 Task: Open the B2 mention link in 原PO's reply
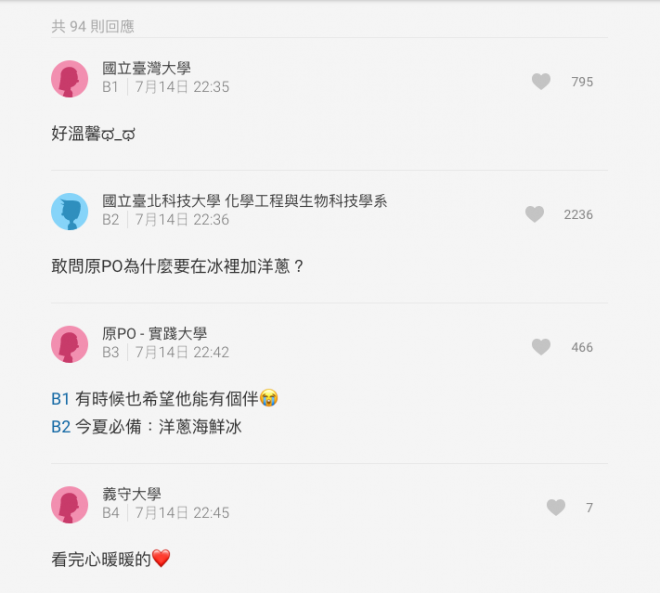(60, 426)
